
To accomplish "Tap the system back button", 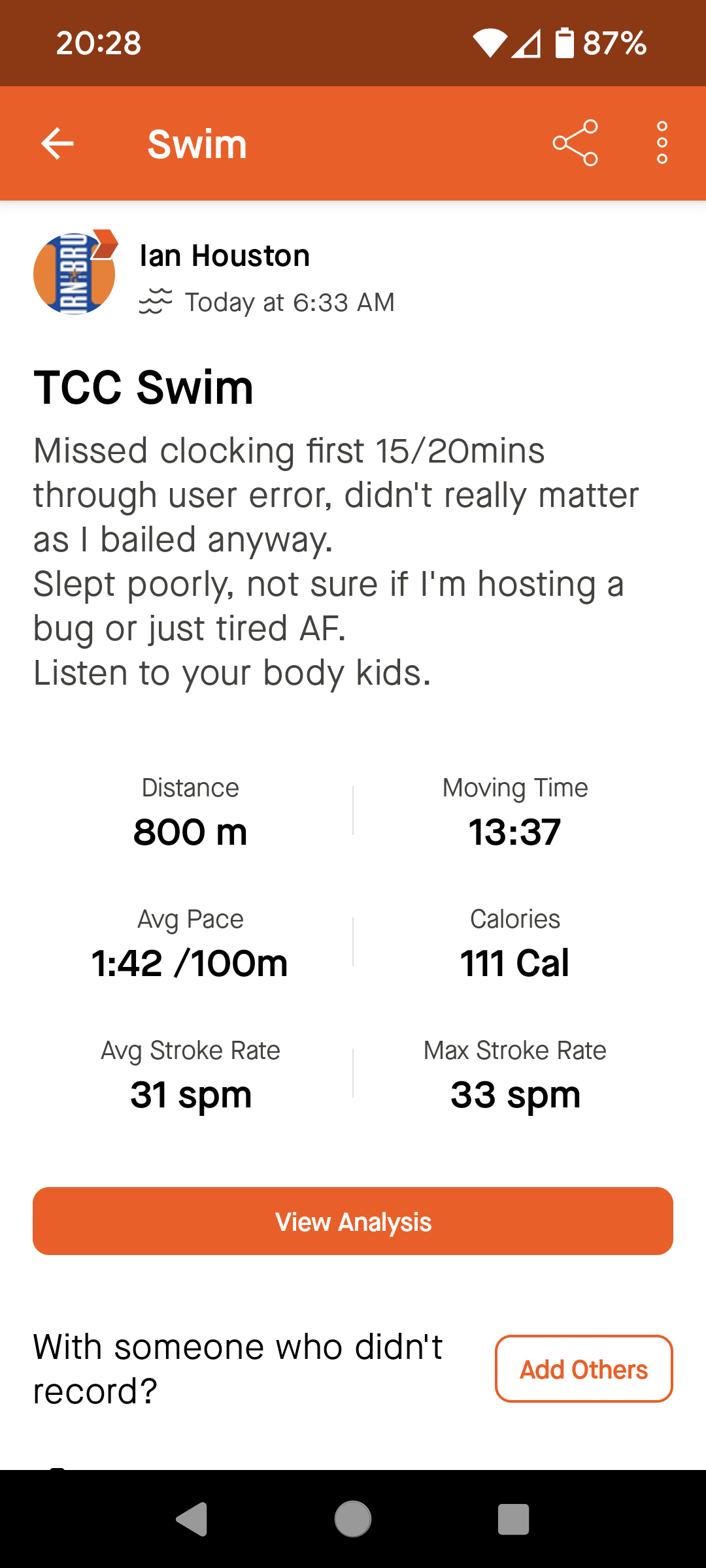I will tap(192, 1519).
